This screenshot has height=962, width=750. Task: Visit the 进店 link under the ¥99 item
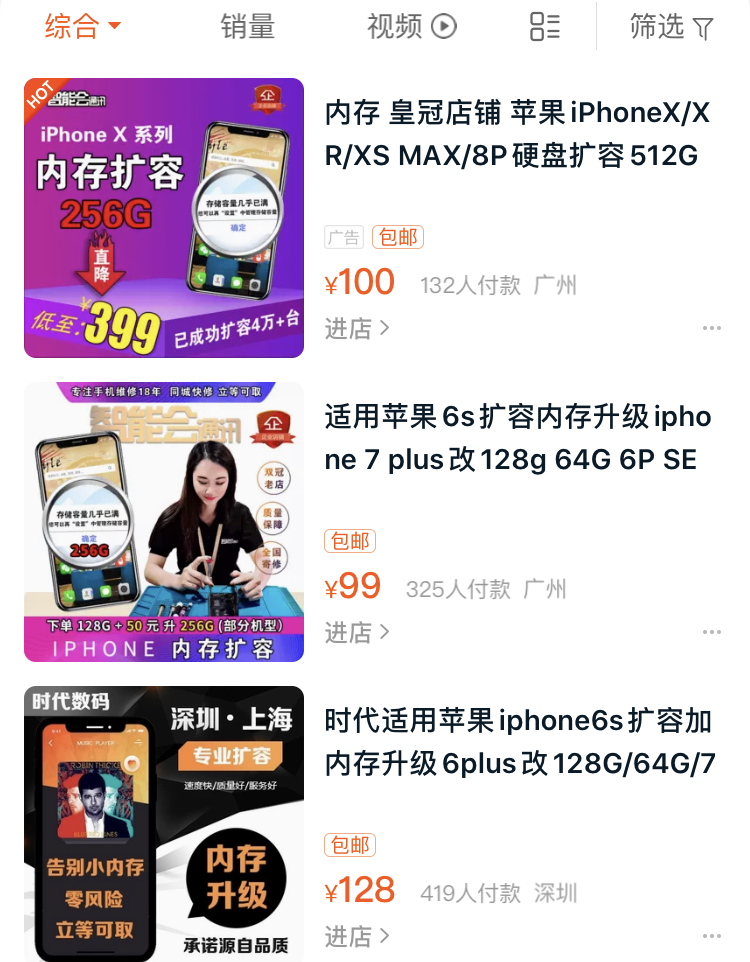tap(349, 632)
